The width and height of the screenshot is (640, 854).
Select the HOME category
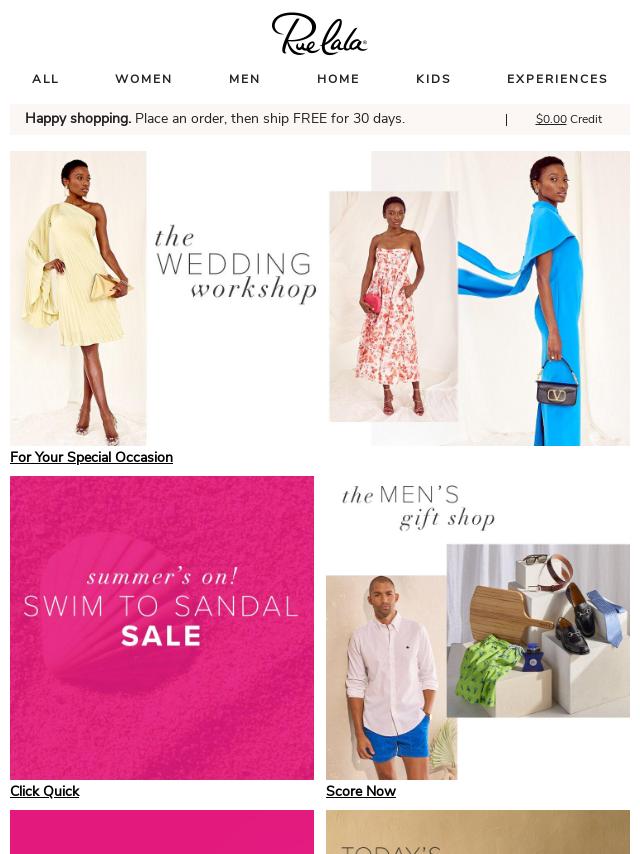click(338, 79)
